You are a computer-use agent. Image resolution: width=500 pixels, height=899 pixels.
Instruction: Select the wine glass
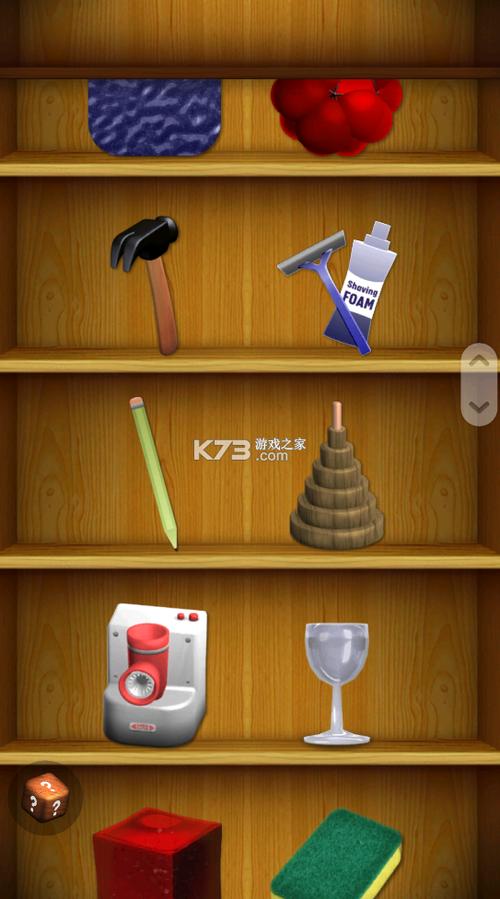(x=337, y=683)
